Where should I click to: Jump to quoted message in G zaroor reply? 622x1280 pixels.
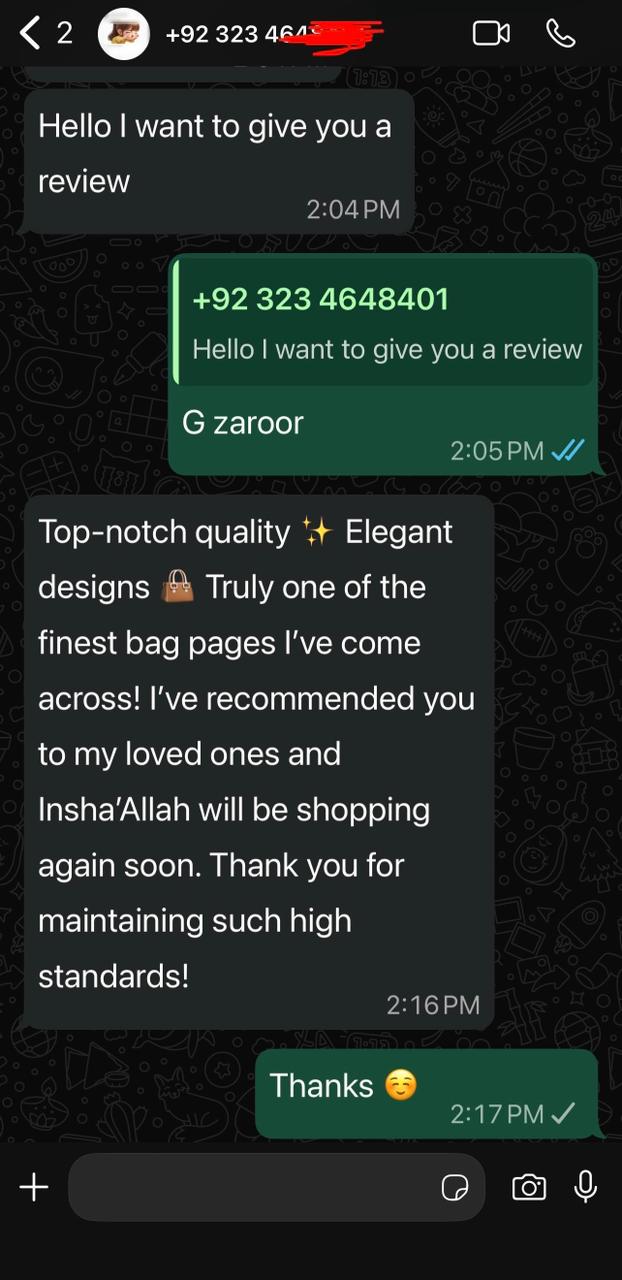(385, 324)
